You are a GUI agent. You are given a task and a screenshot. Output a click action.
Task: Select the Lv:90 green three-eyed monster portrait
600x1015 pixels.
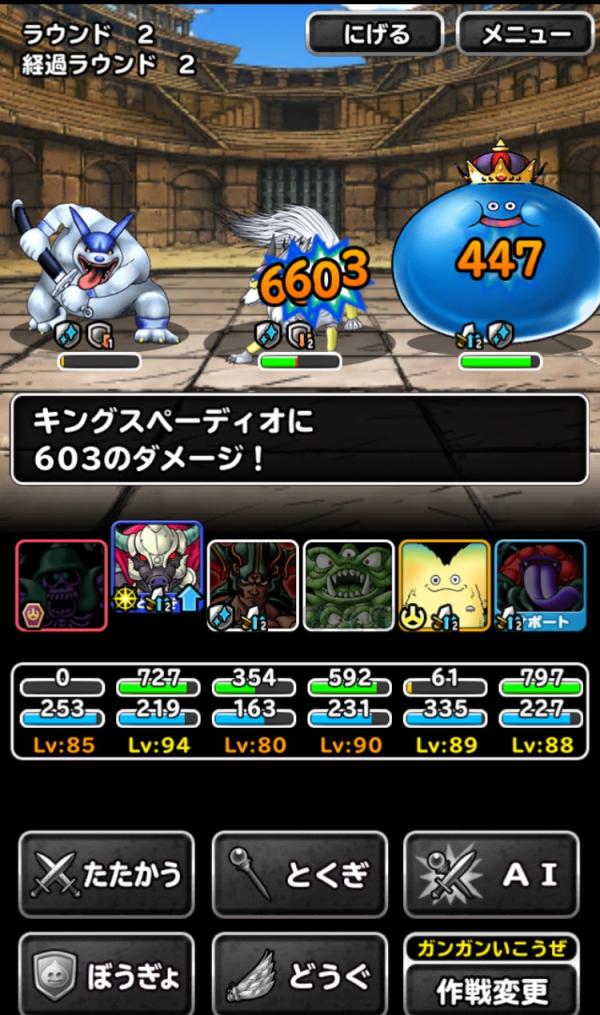[x=348, y=585]
